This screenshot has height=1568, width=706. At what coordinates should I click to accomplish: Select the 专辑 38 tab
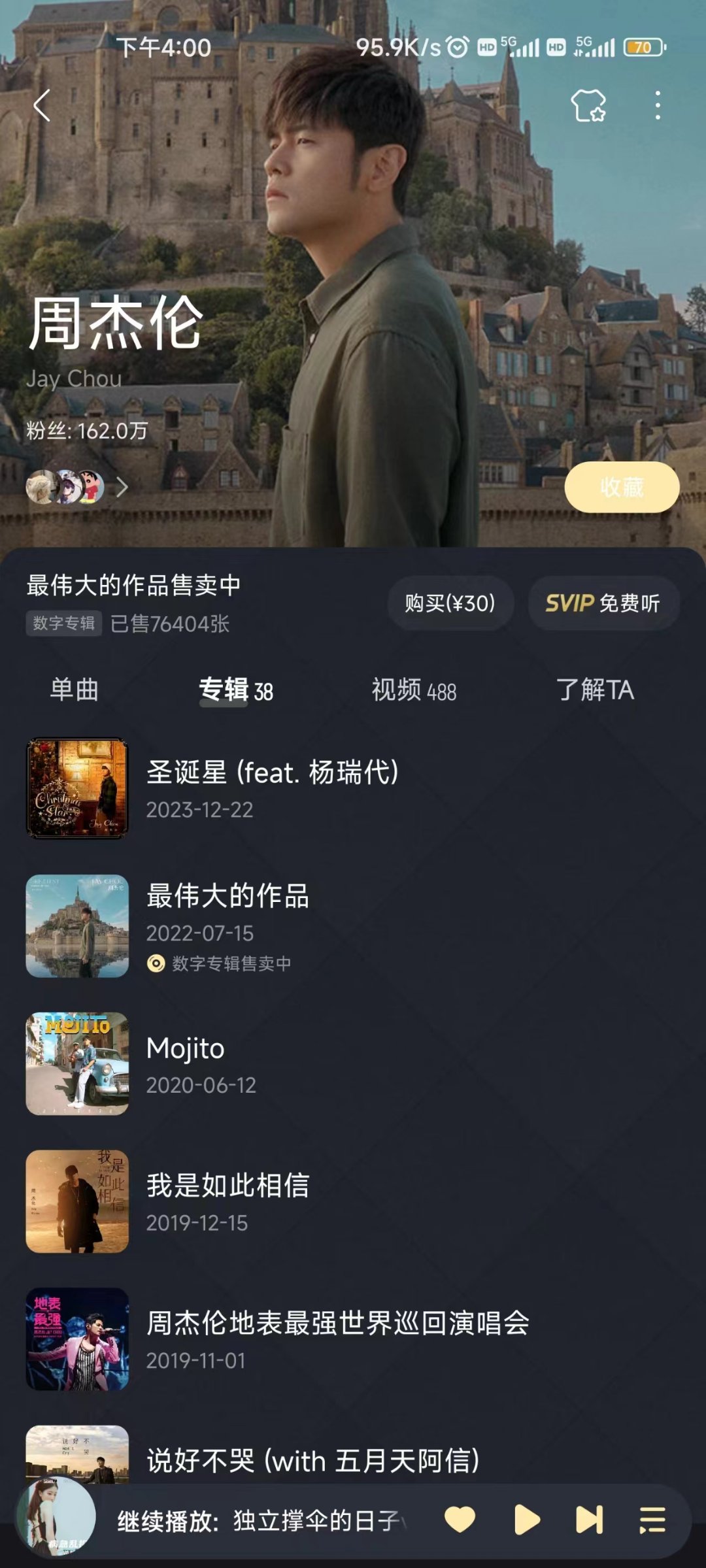coord(235,690)
